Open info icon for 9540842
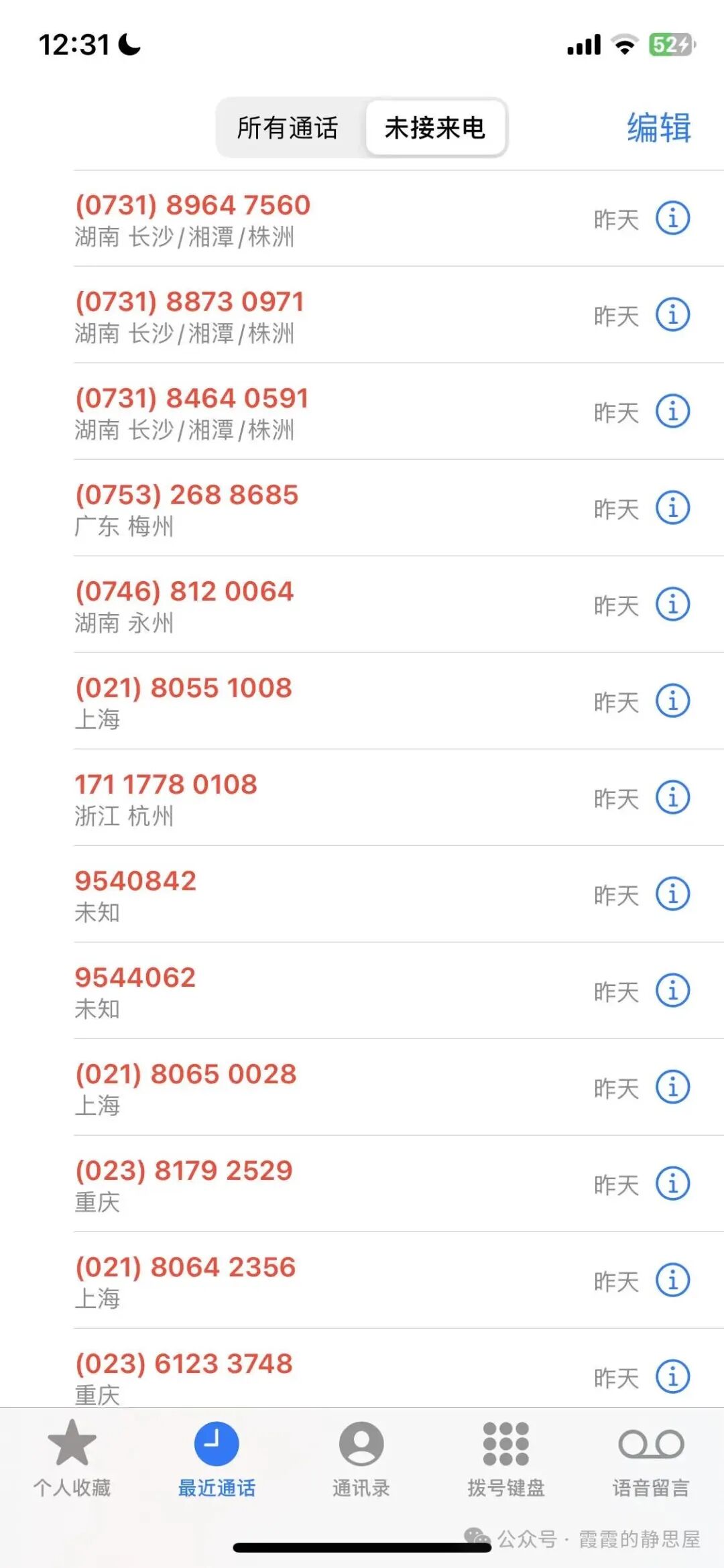724x1568 pixels. click(x=672, y=894)
